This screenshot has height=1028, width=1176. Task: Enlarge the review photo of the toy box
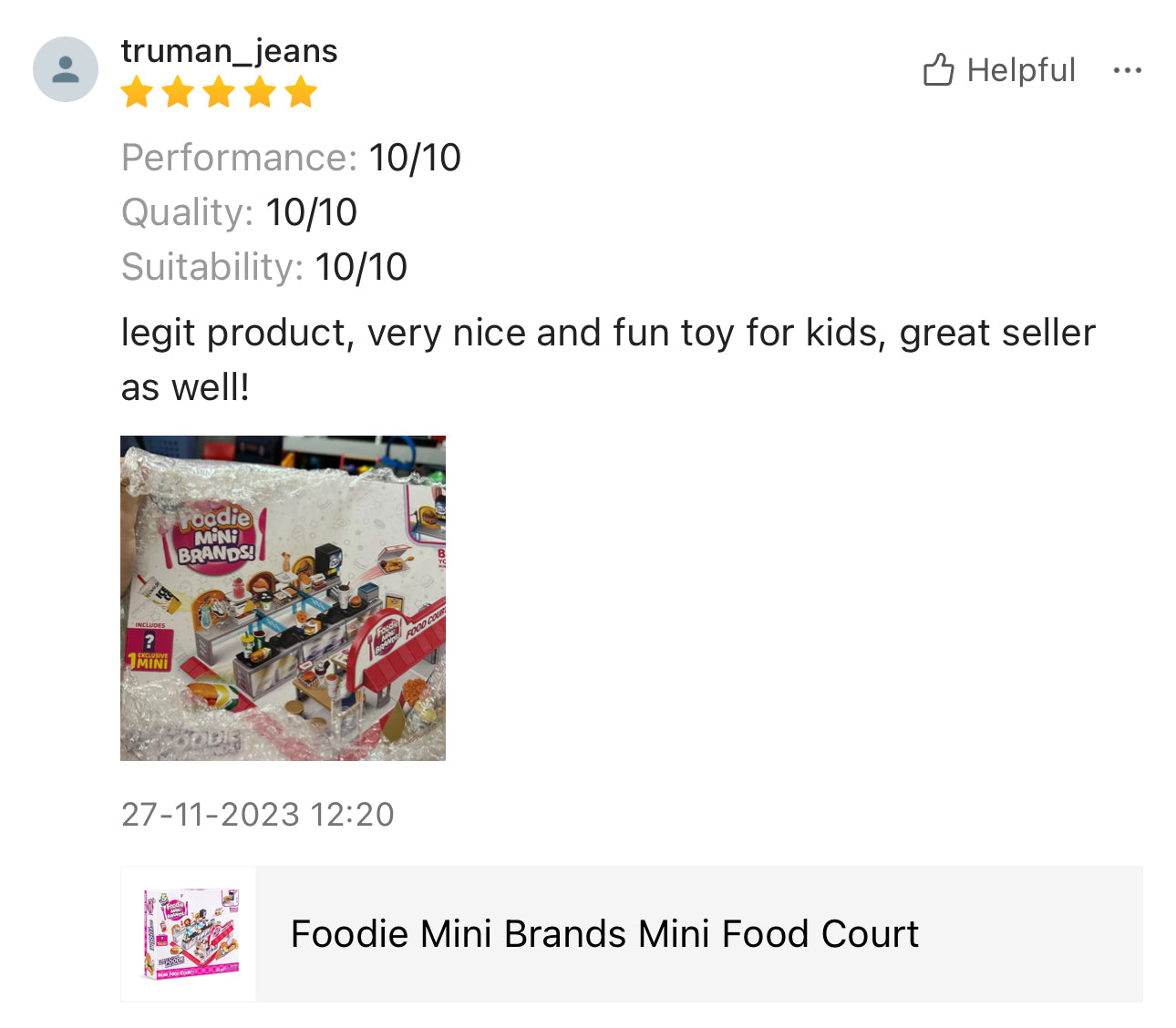click(283, 598)
